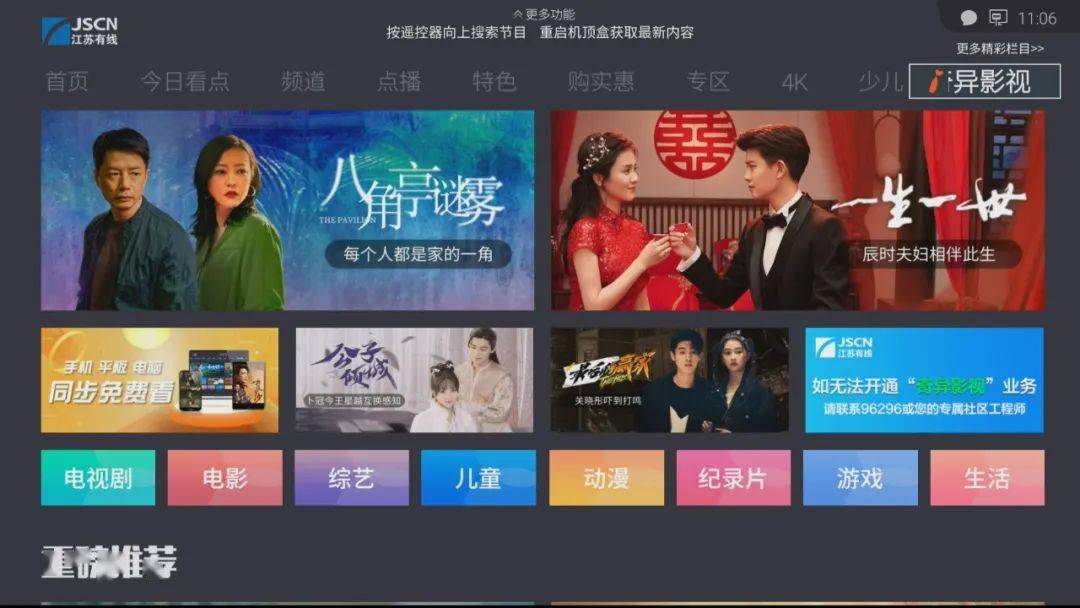Go to the 频道 tab

coord(303,82)
